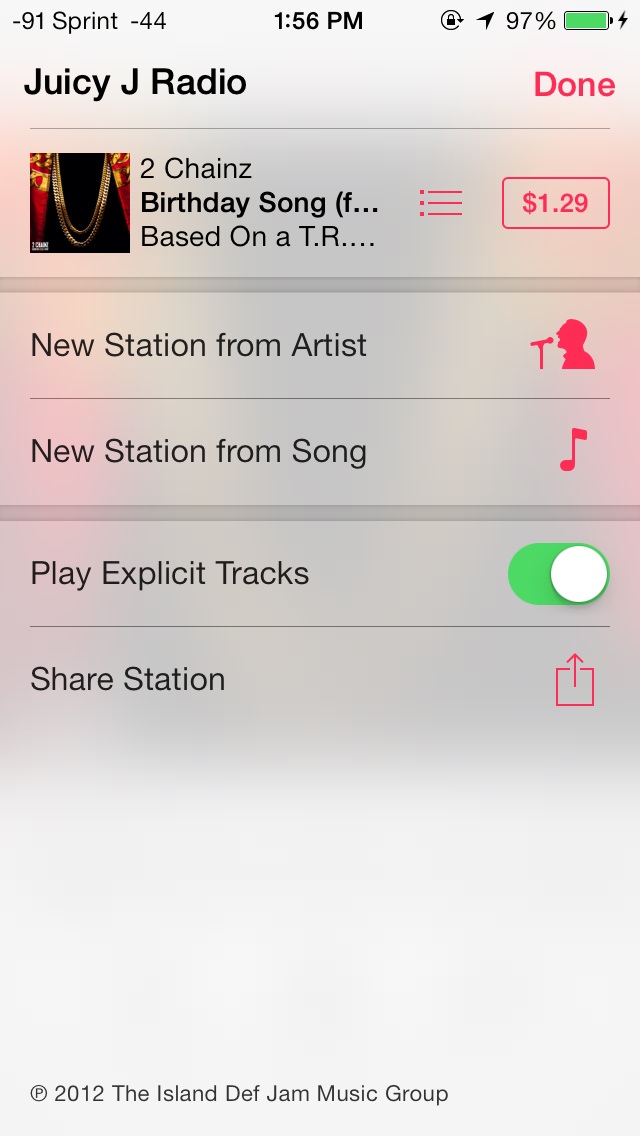Disable Play Explicit Tracks
Screen dimensions: 640x1136
pos(558,574)
